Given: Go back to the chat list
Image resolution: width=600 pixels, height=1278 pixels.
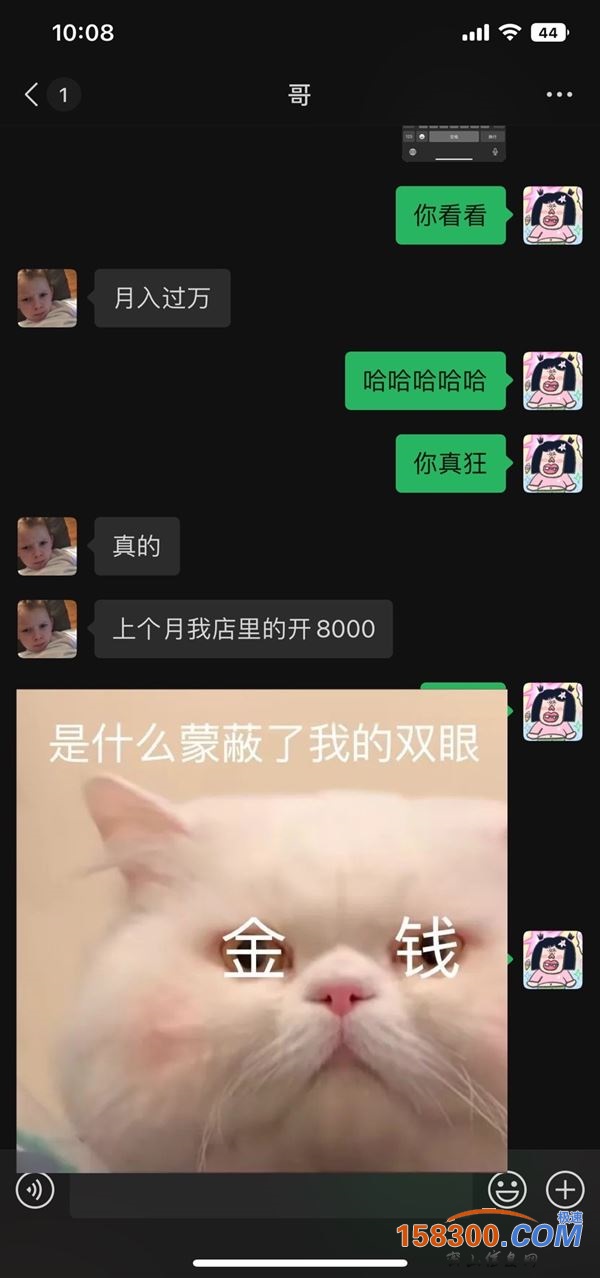Looking at the screenshot, I should (x=32, y=95).
